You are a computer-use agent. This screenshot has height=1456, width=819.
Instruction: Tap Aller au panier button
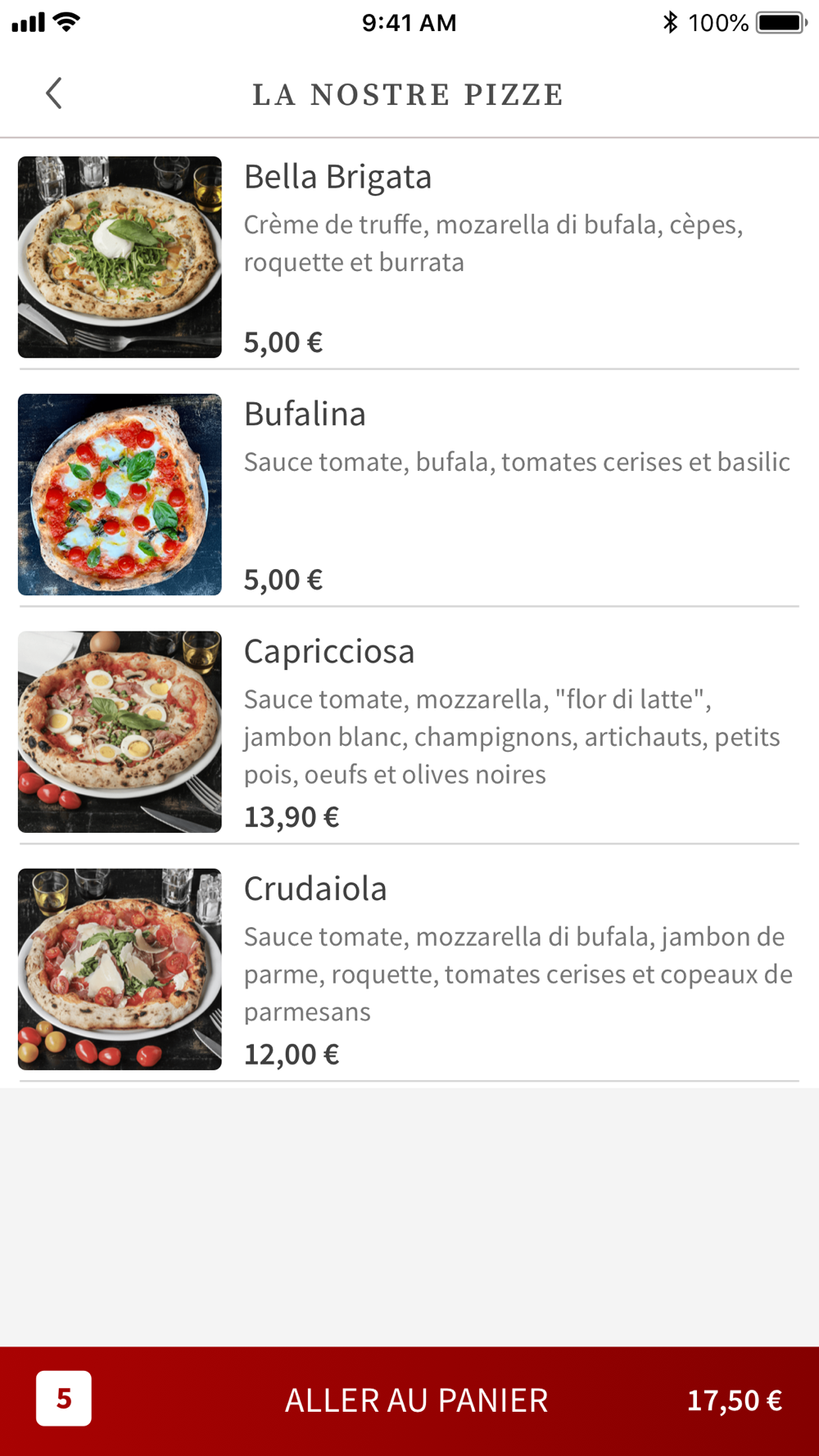(x=414, y=1400)
